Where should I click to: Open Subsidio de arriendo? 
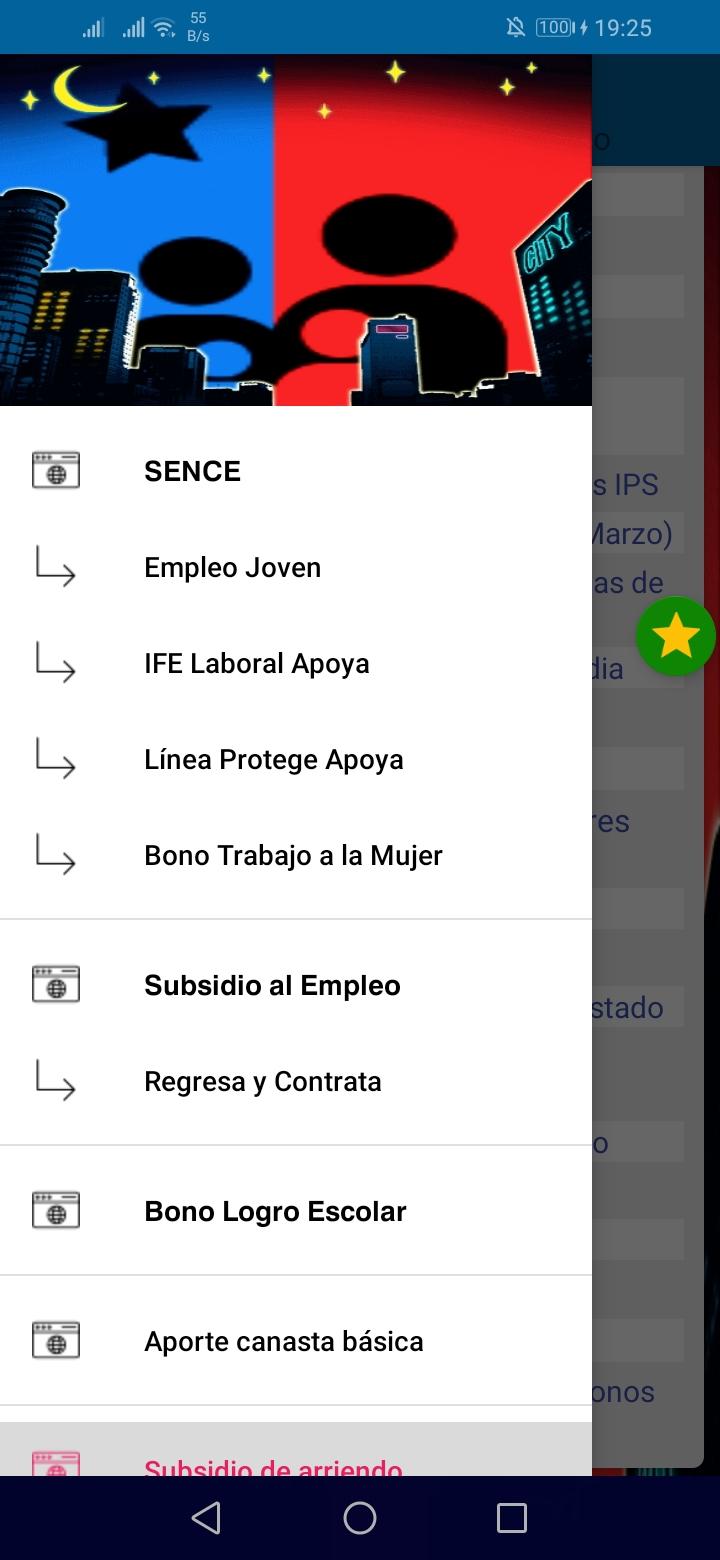(296, 1449)
